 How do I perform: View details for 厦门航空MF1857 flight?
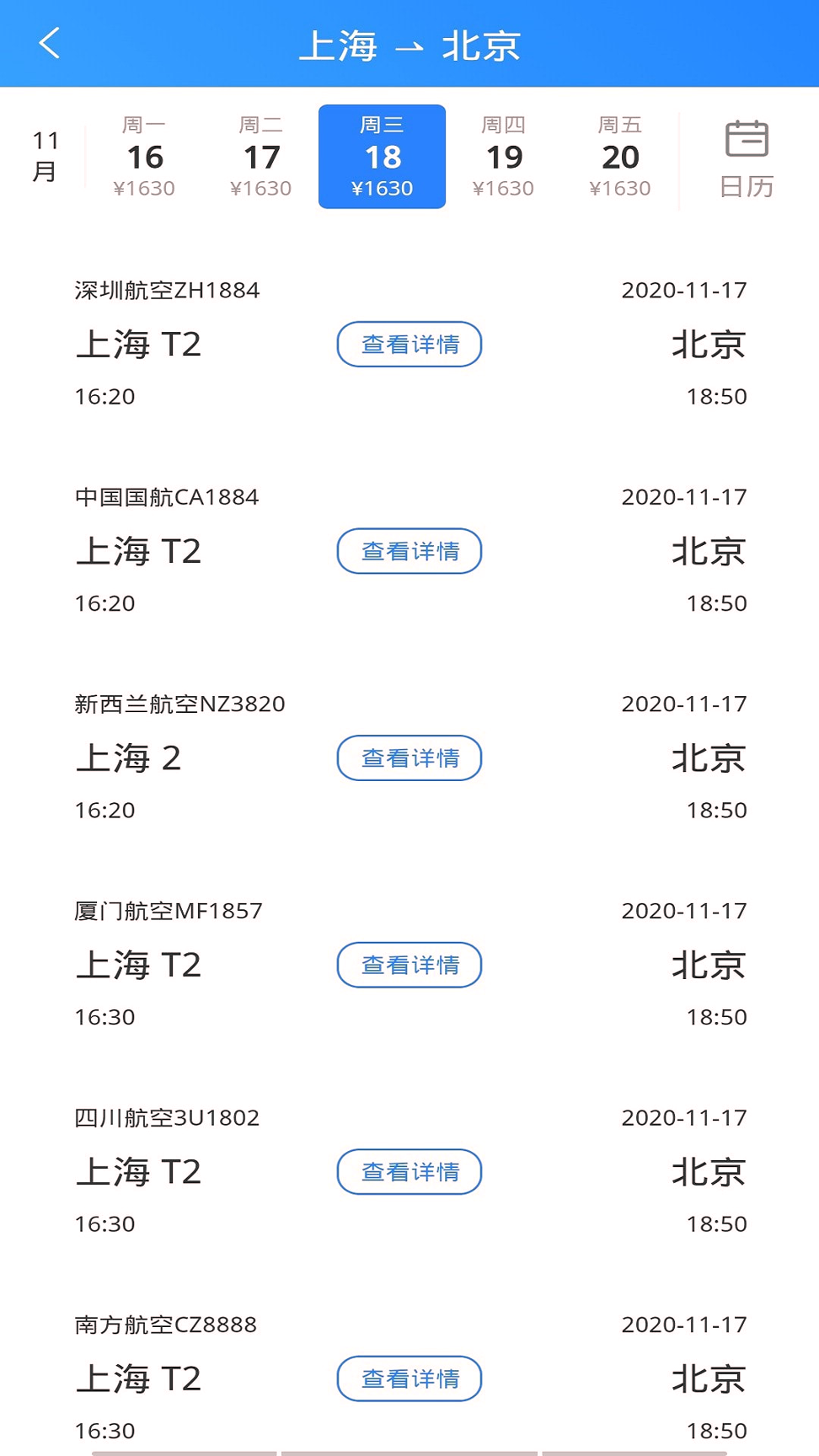tap(409, 965)
